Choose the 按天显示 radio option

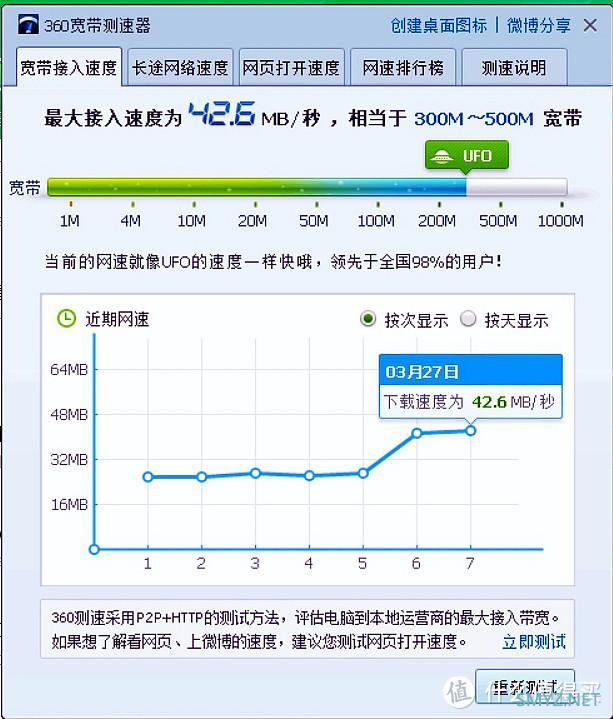(468, 320)
